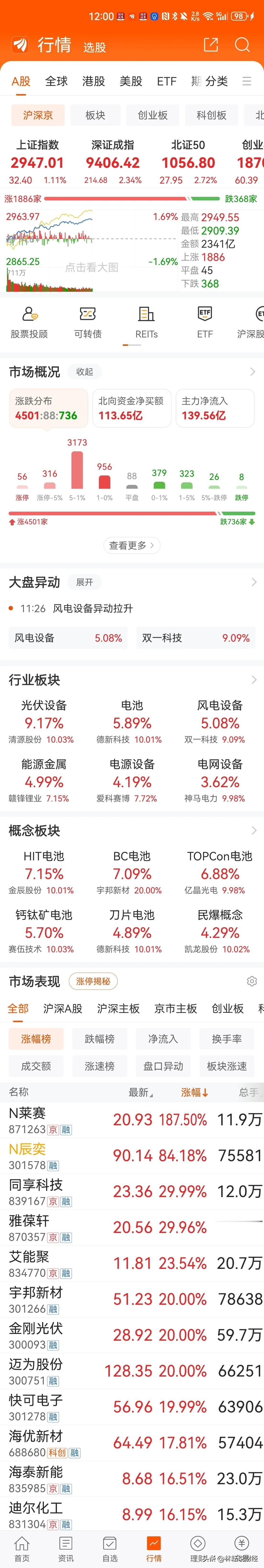Select the 港股 market tab
This screenshot has height=1568, width=264.
pos(94,81)
